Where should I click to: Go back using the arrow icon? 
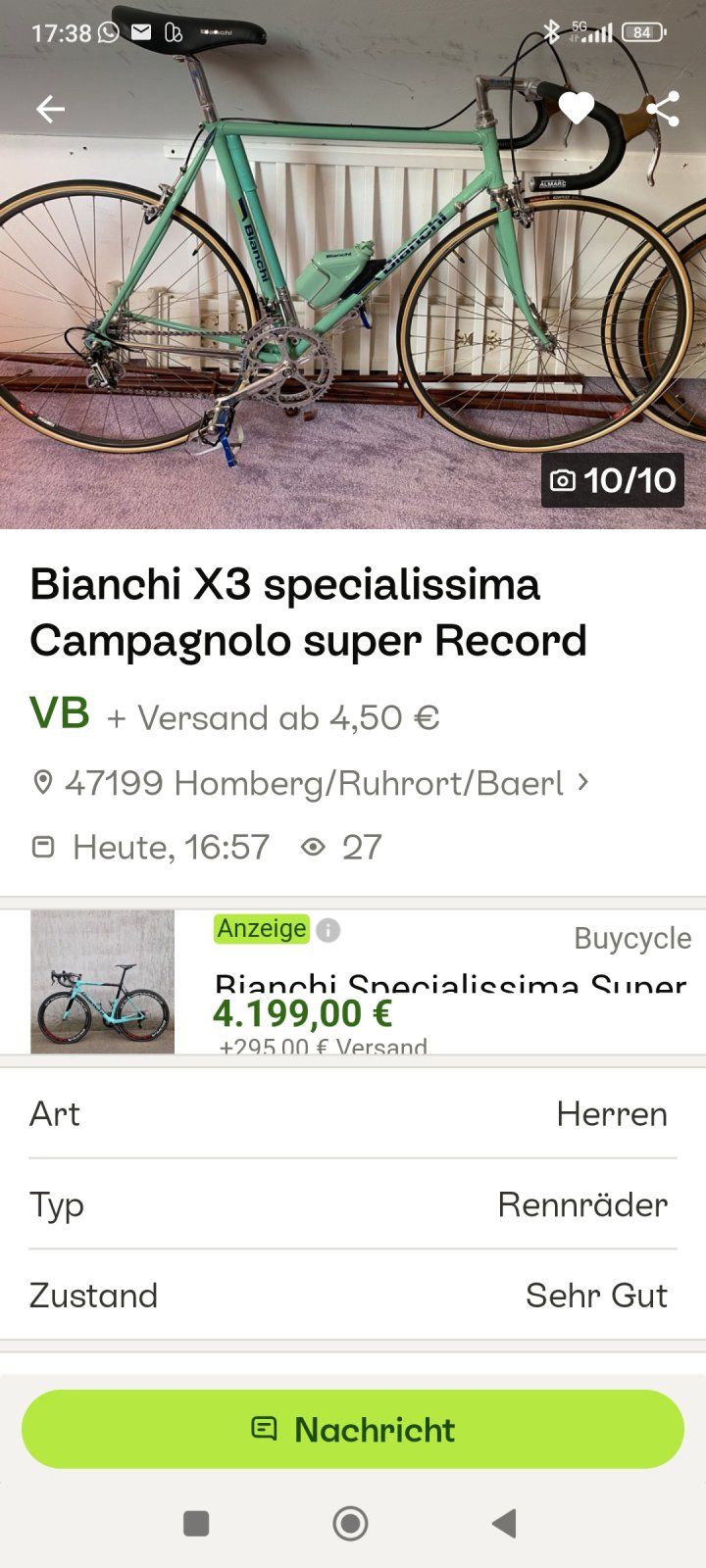click(50, 109)
